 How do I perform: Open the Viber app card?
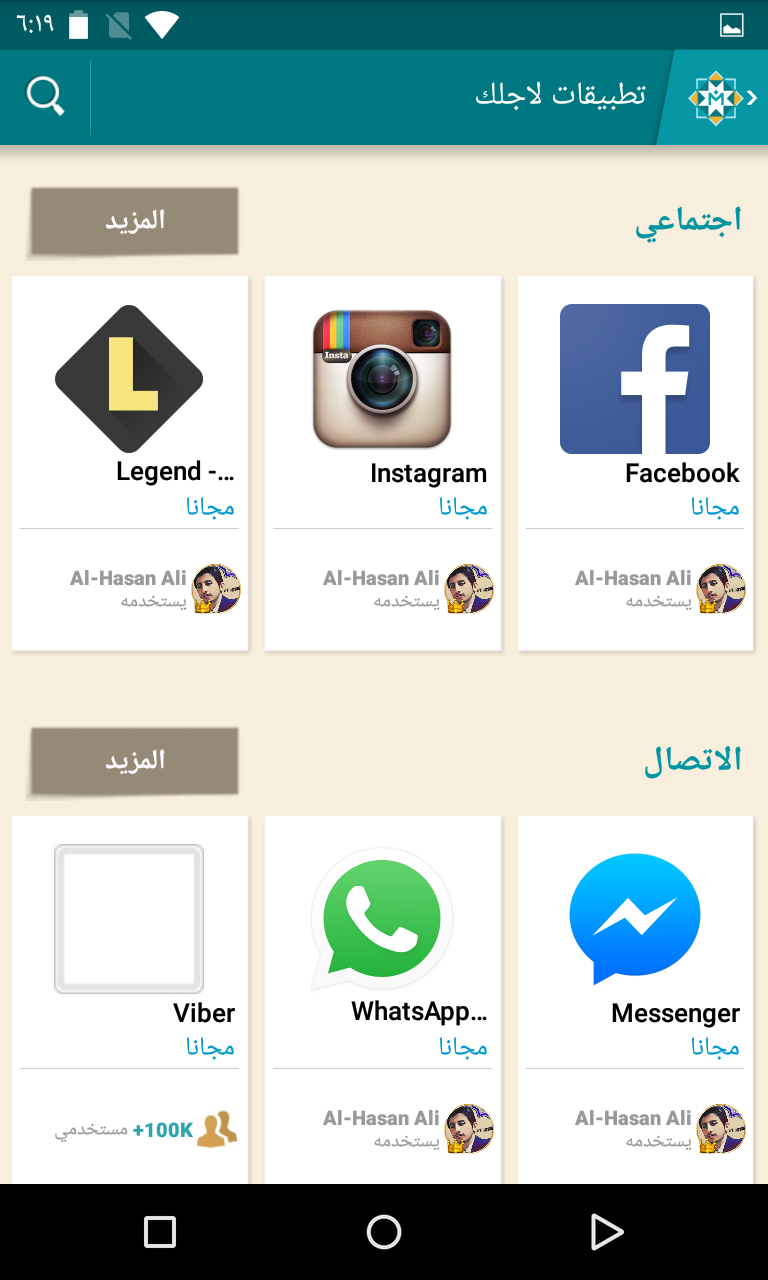click(130, 1000)
